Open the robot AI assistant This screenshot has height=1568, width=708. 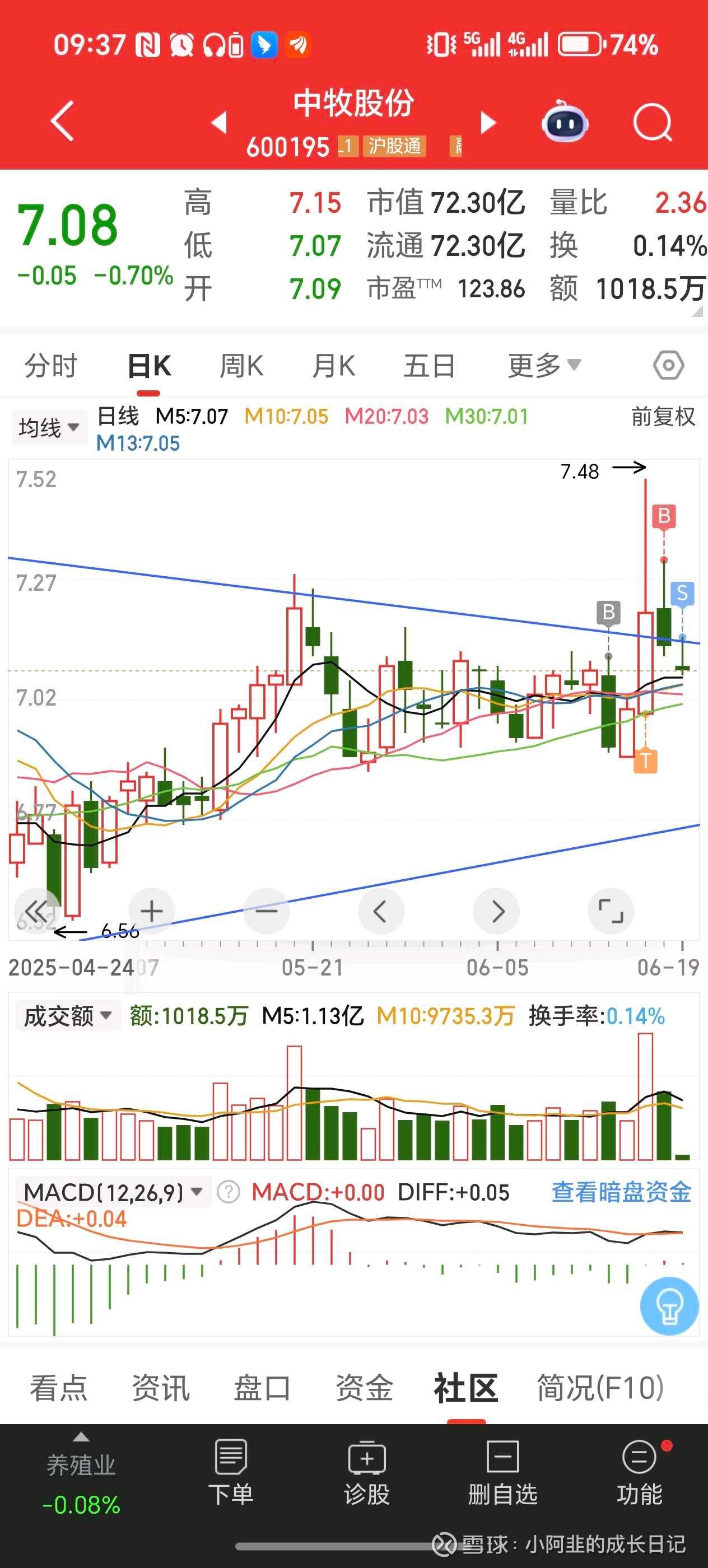click(x=565, y=122)
